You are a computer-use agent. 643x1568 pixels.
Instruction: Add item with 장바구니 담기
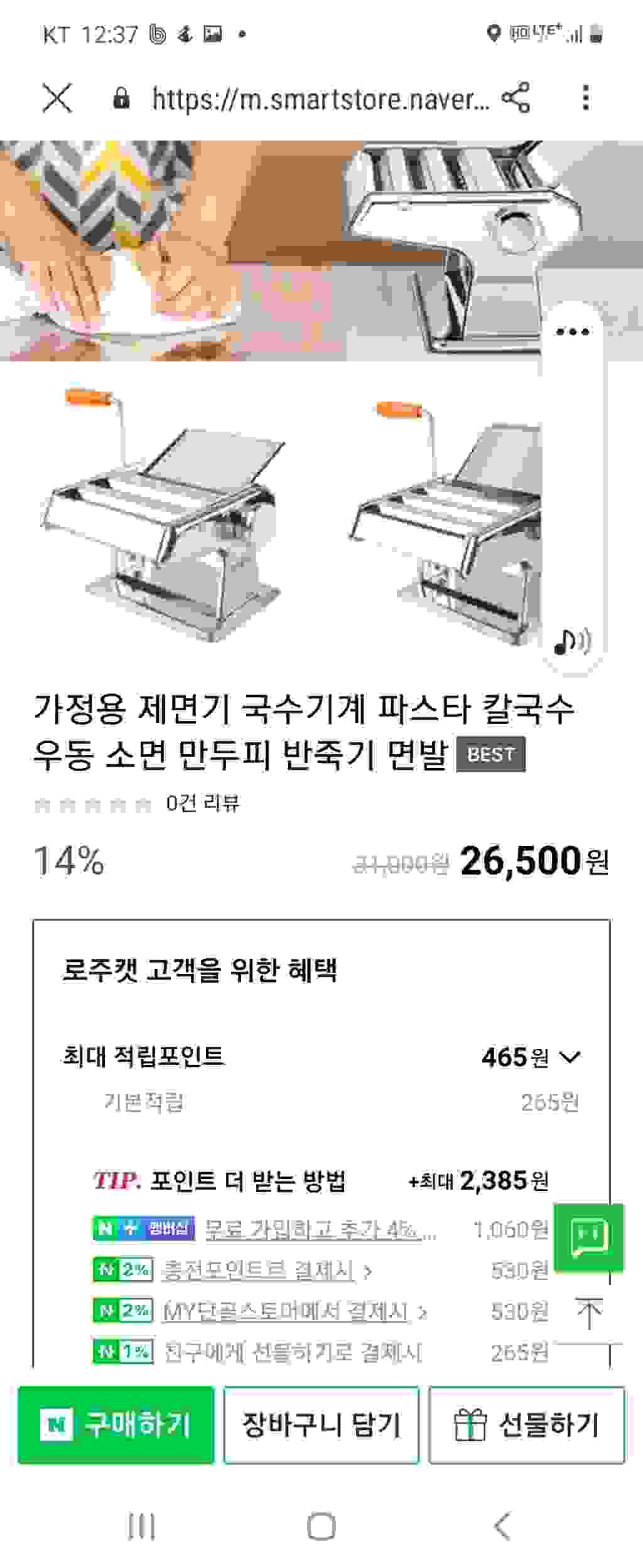(x=321, y=1424)
